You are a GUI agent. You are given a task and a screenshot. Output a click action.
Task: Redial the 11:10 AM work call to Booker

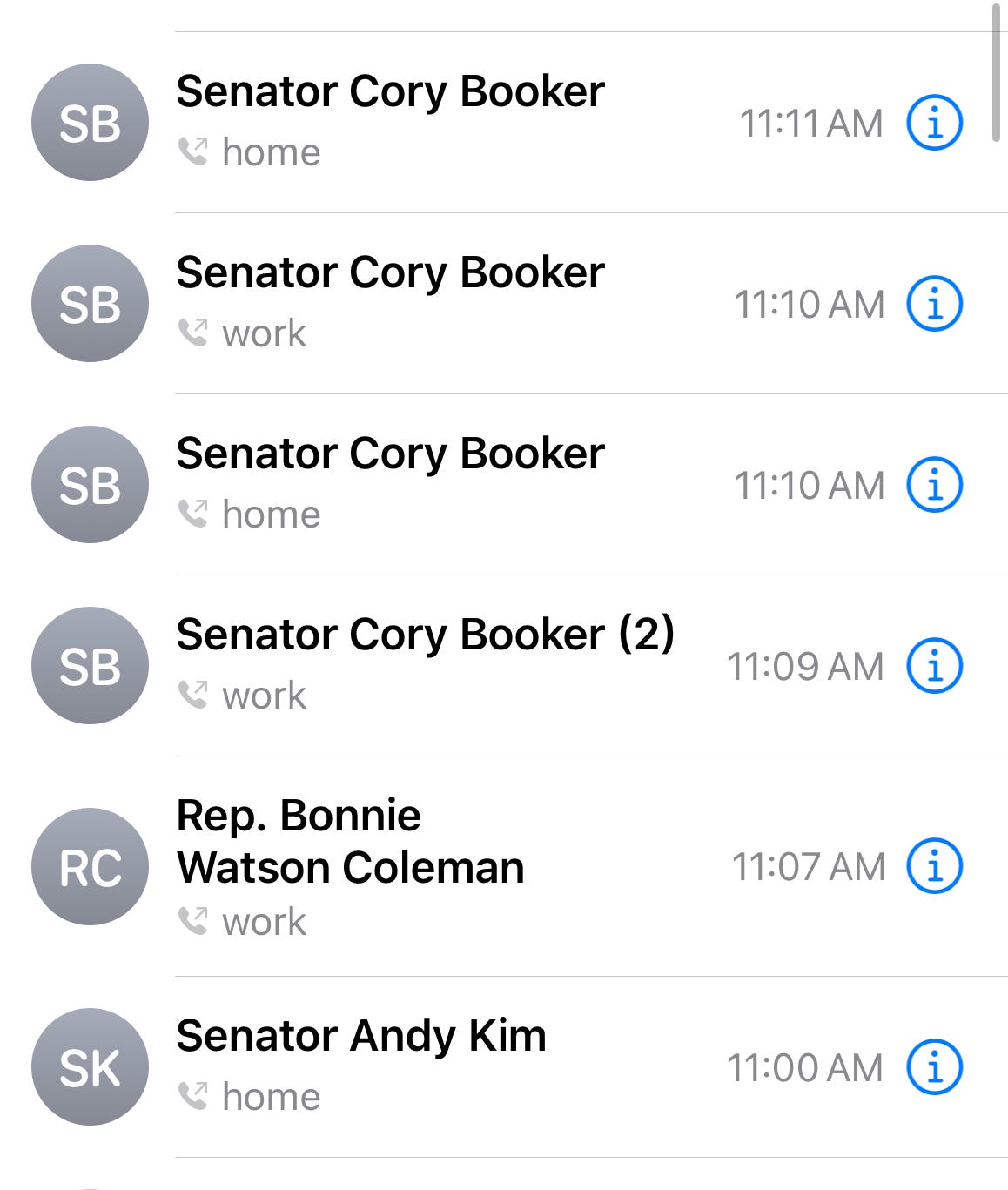click(504, 303)
